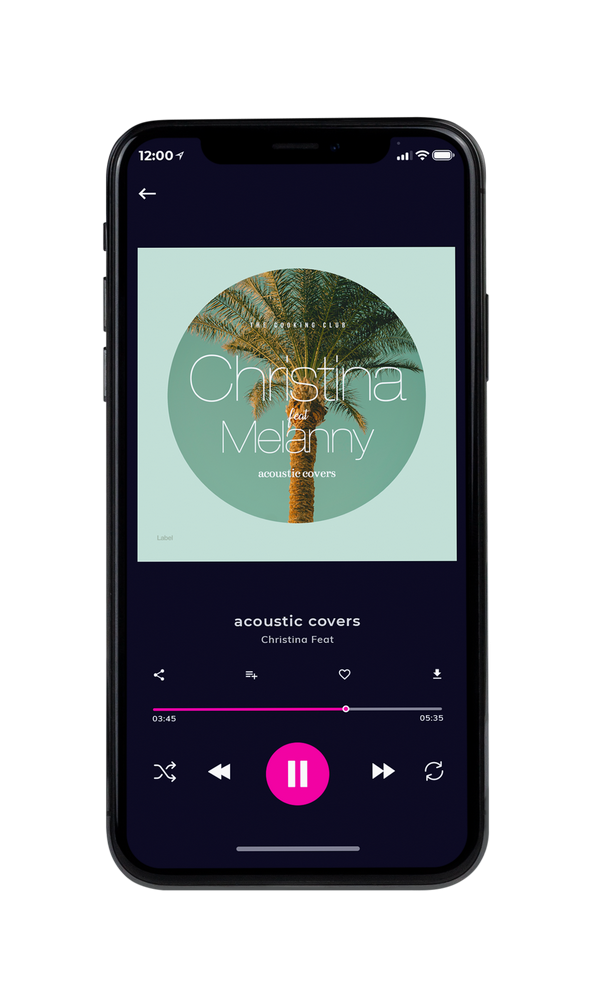Tap the progress bar knob at 03:45

[x=346, y=709]
